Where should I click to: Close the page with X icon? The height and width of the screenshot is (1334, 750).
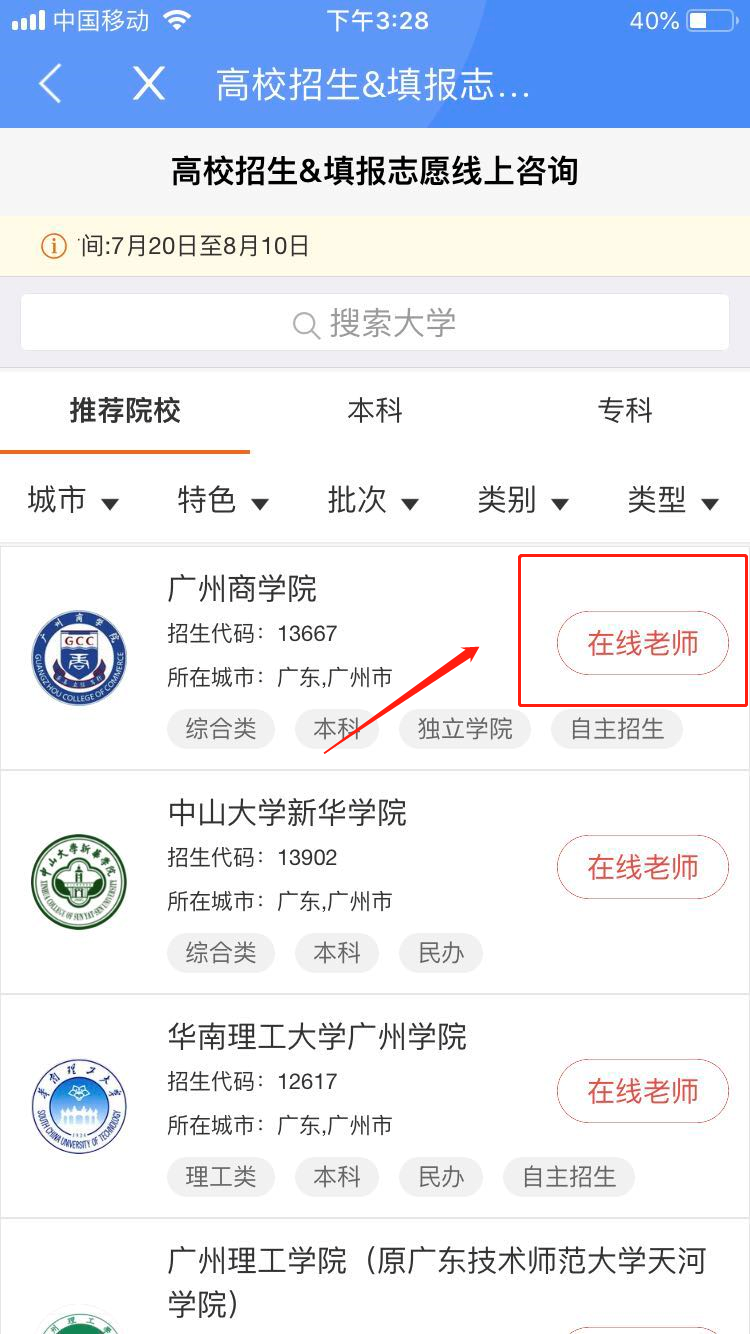(x=148, y=84)
